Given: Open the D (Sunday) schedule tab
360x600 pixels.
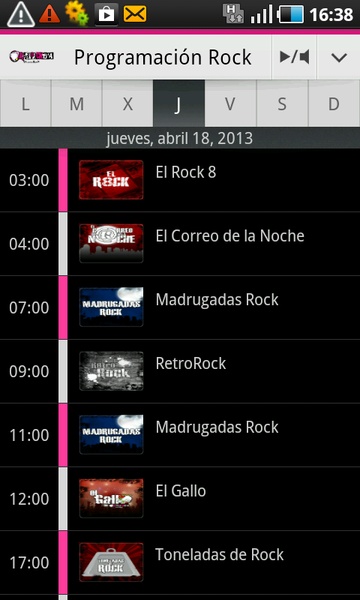Looking at the screenshot, I should (334, 104).
